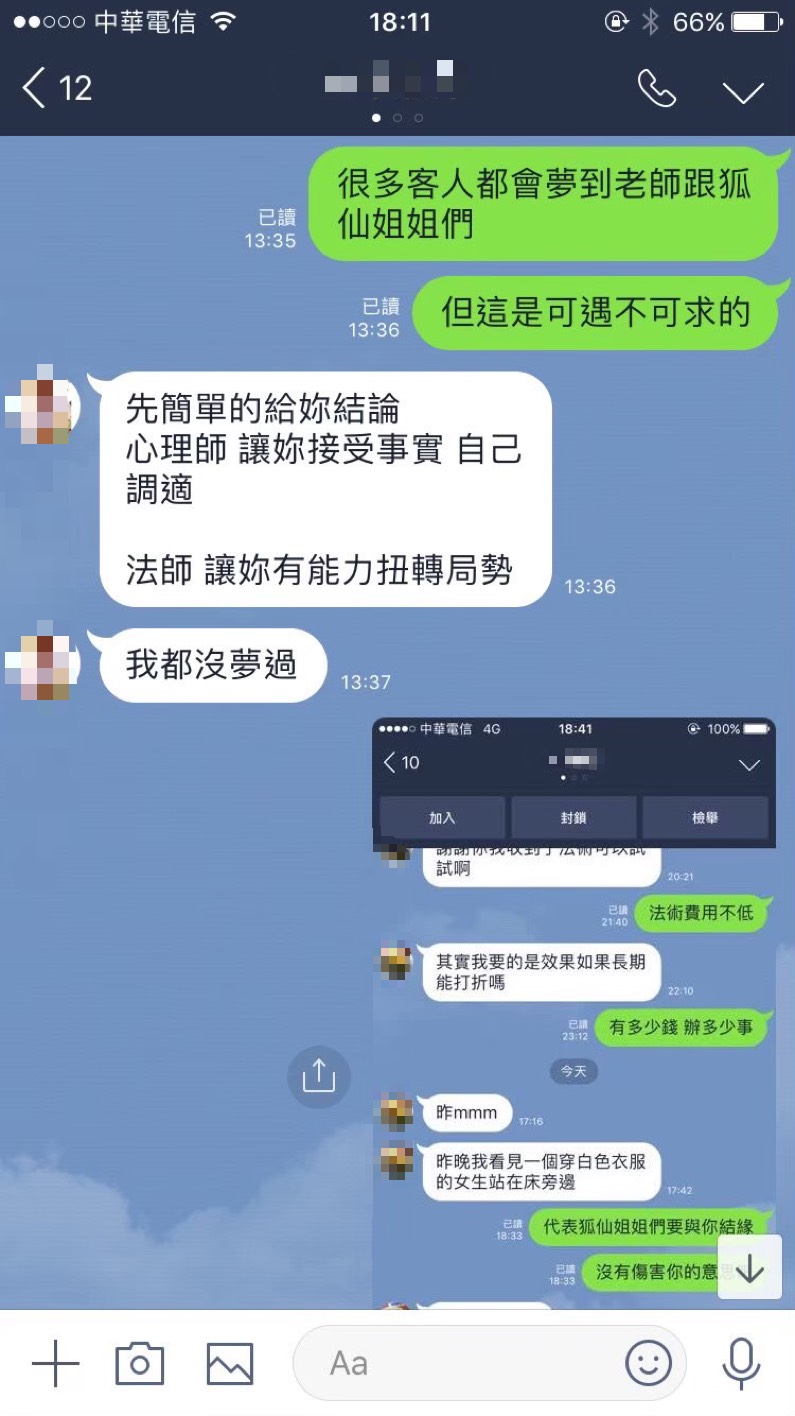Jump to the latest message

749,1267
